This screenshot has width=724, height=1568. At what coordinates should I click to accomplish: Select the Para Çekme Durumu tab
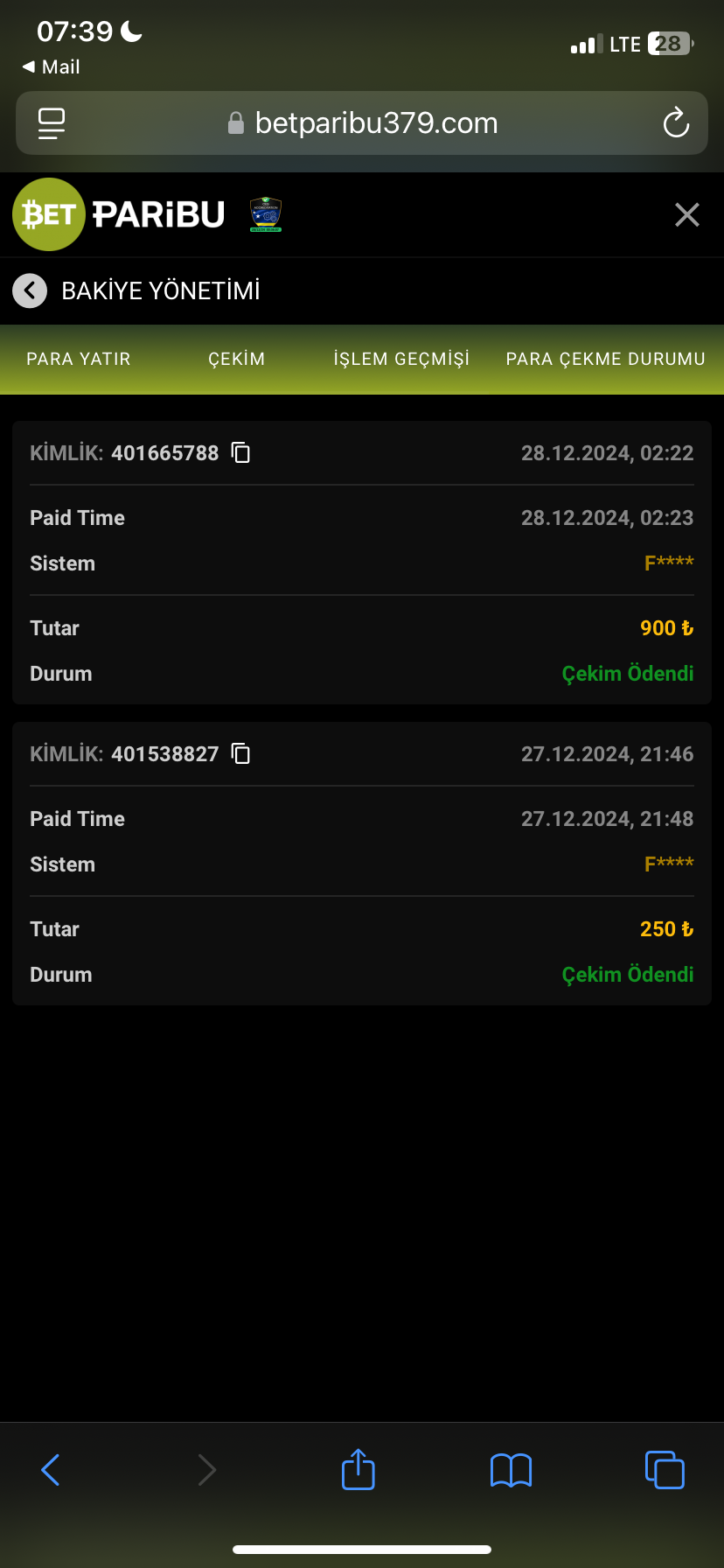point(605,359)
